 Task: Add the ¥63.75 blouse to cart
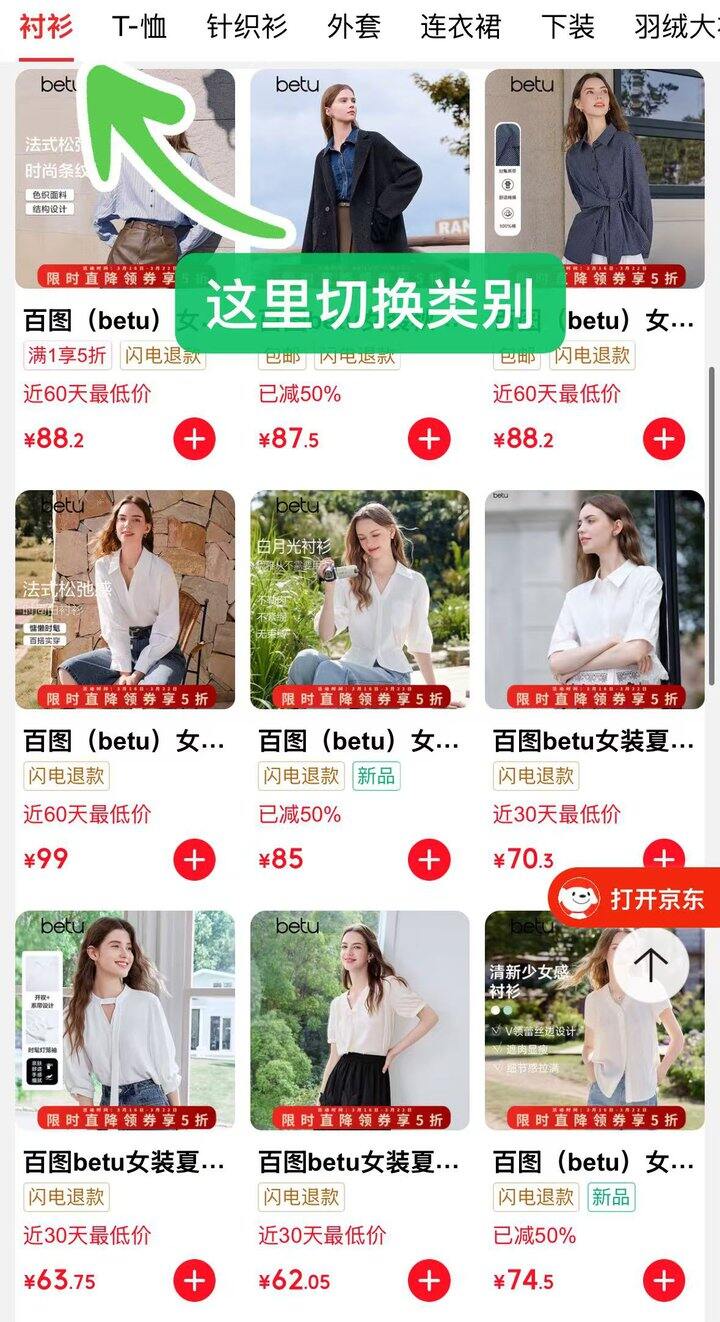pos(194,1280)
